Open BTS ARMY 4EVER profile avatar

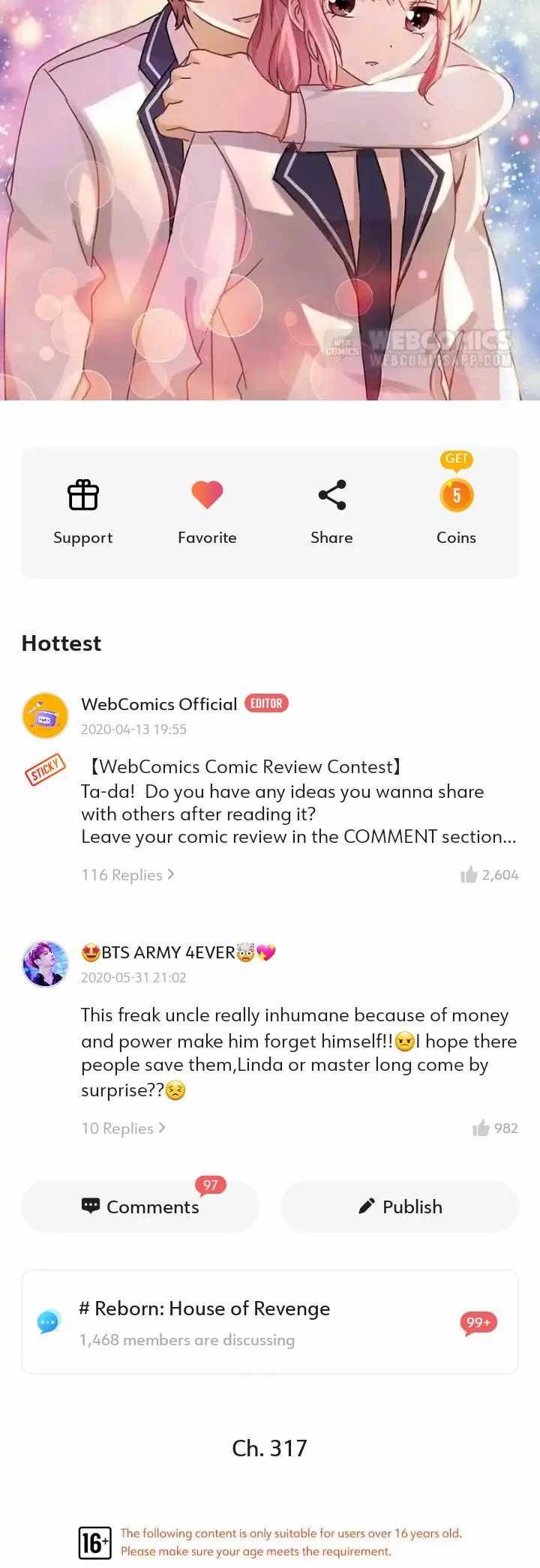(x=45, y=964)
